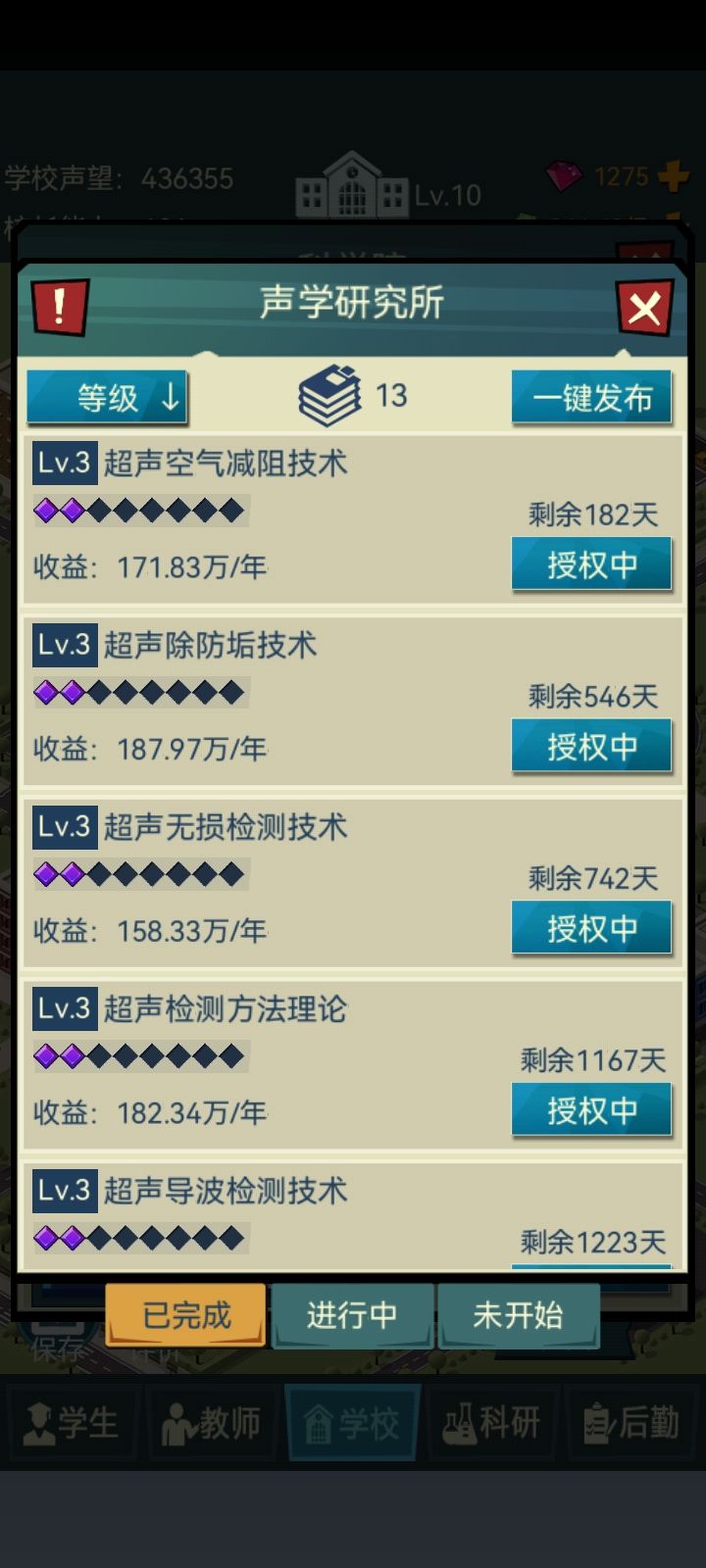
Task: Open the 等级 sorting dropdown
Action: (x=107, y=396)
